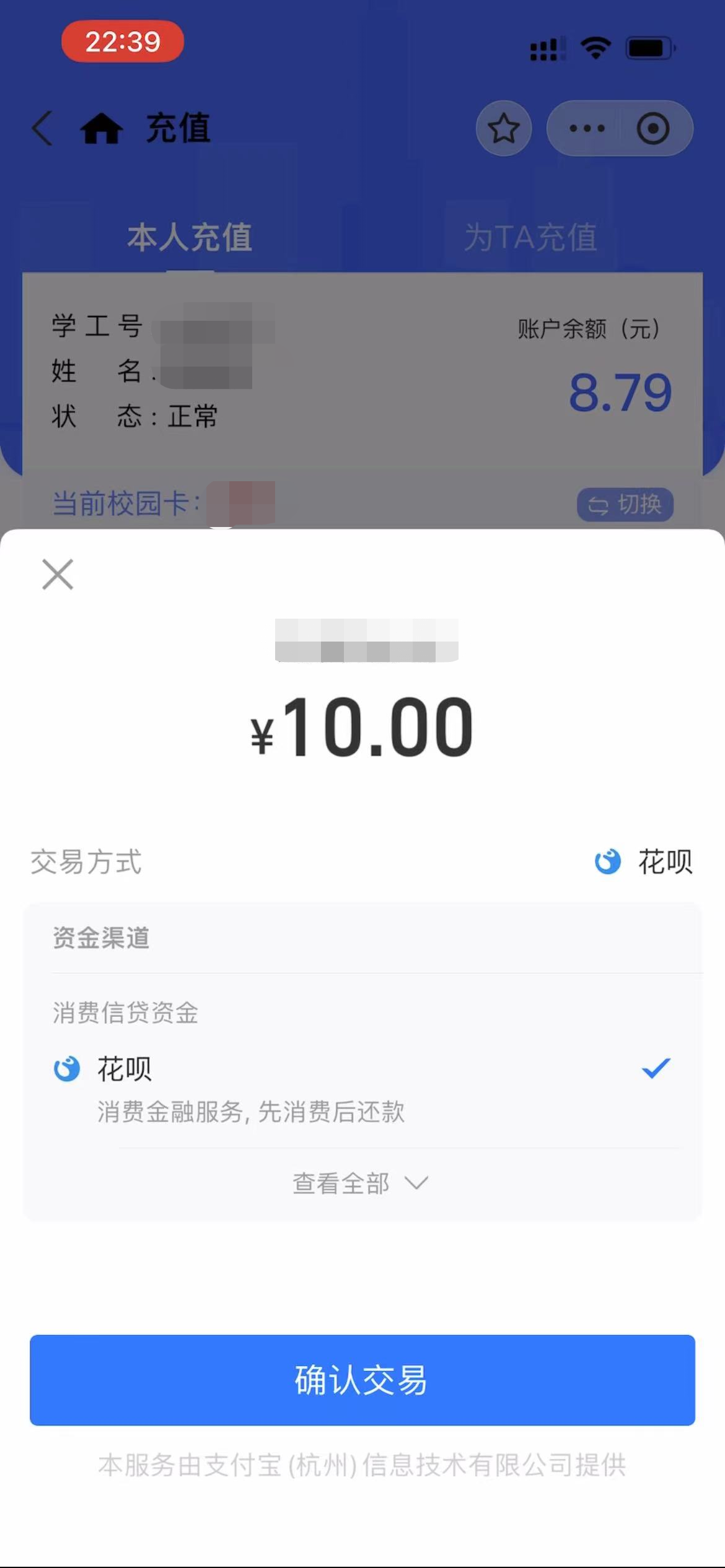Close the payment confirmation sheet
This screenshot has width=725, height=1568.
58,574
